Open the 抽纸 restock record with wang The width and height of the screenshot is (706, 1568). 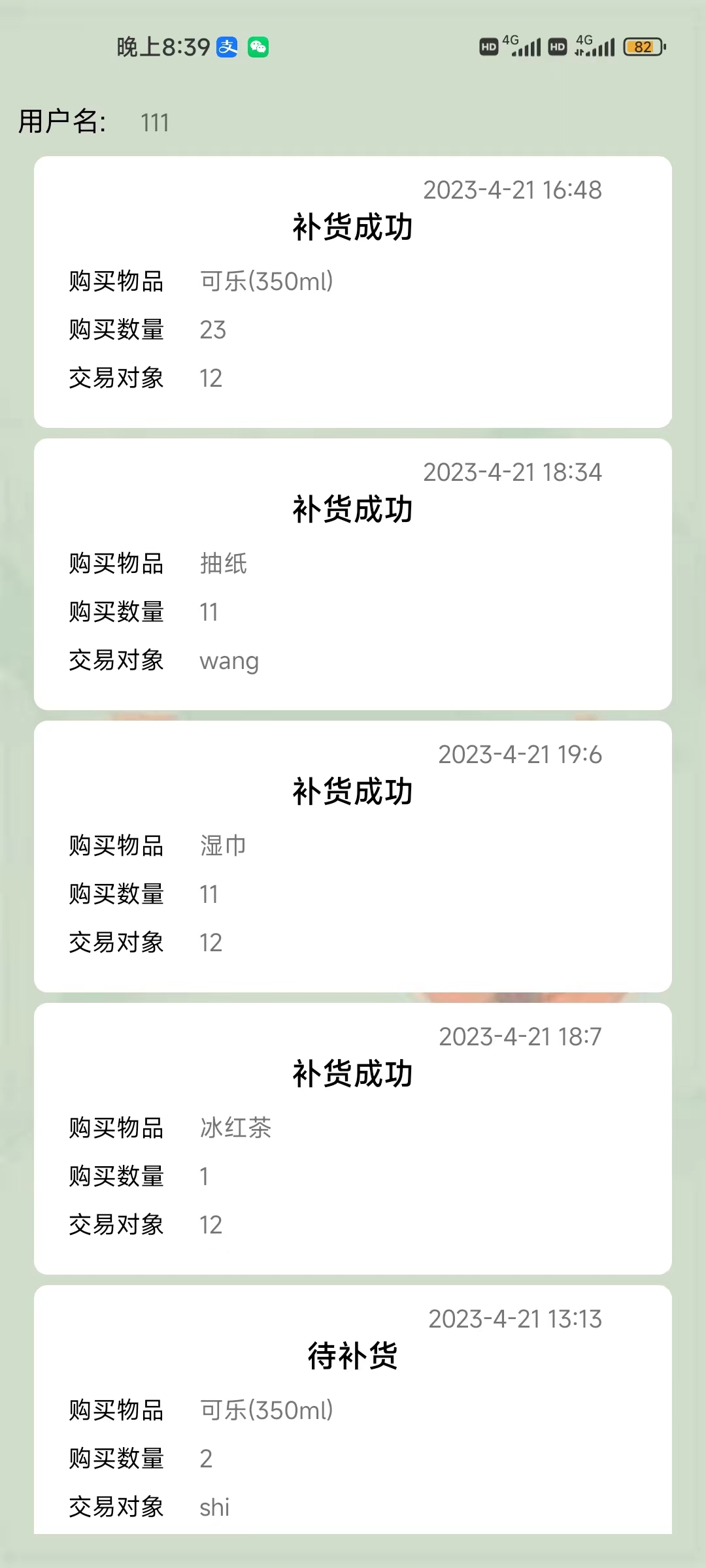(x=353, y=574)
